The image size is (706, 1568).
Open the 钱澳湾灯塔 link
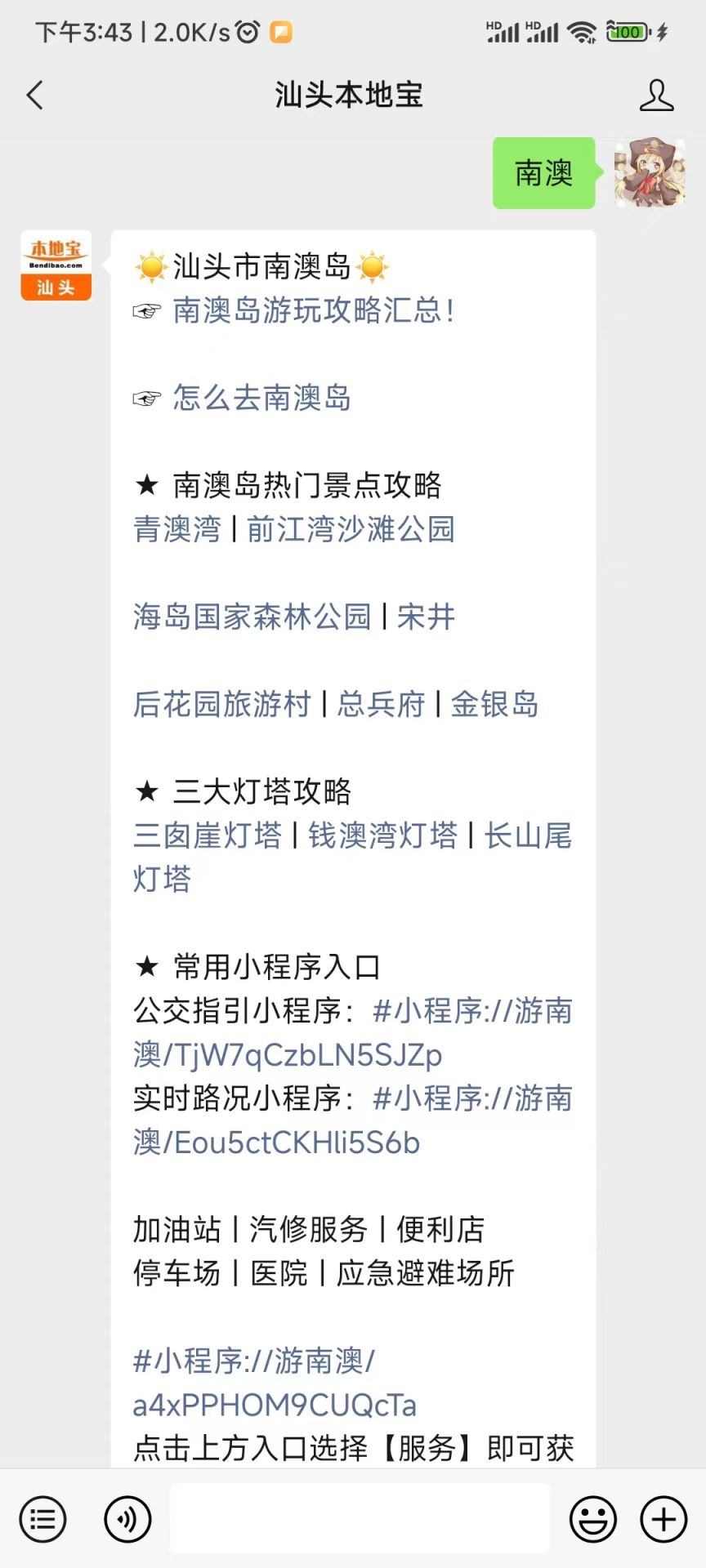(x=382, y=835)
